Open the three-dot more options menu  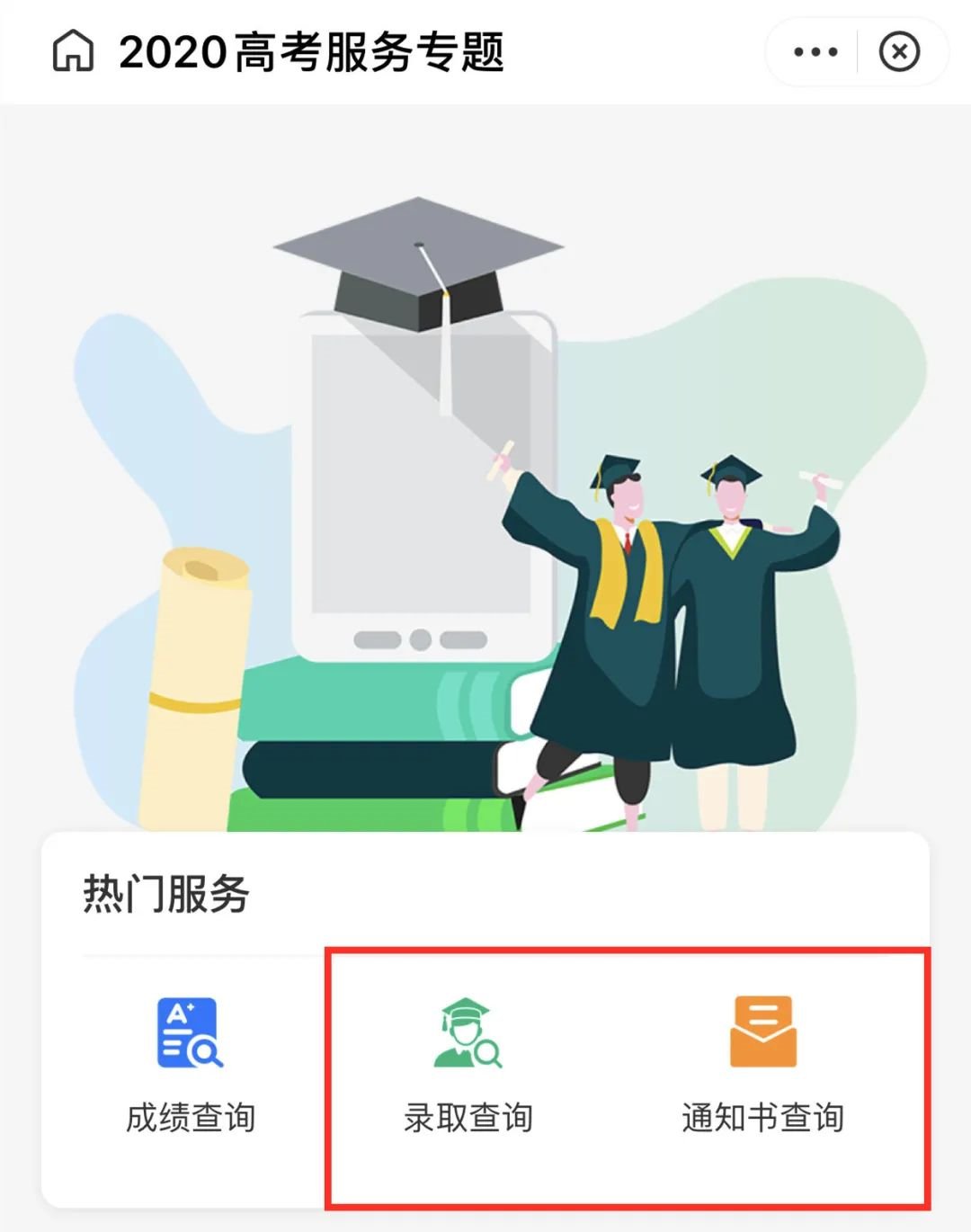(815, 52)
